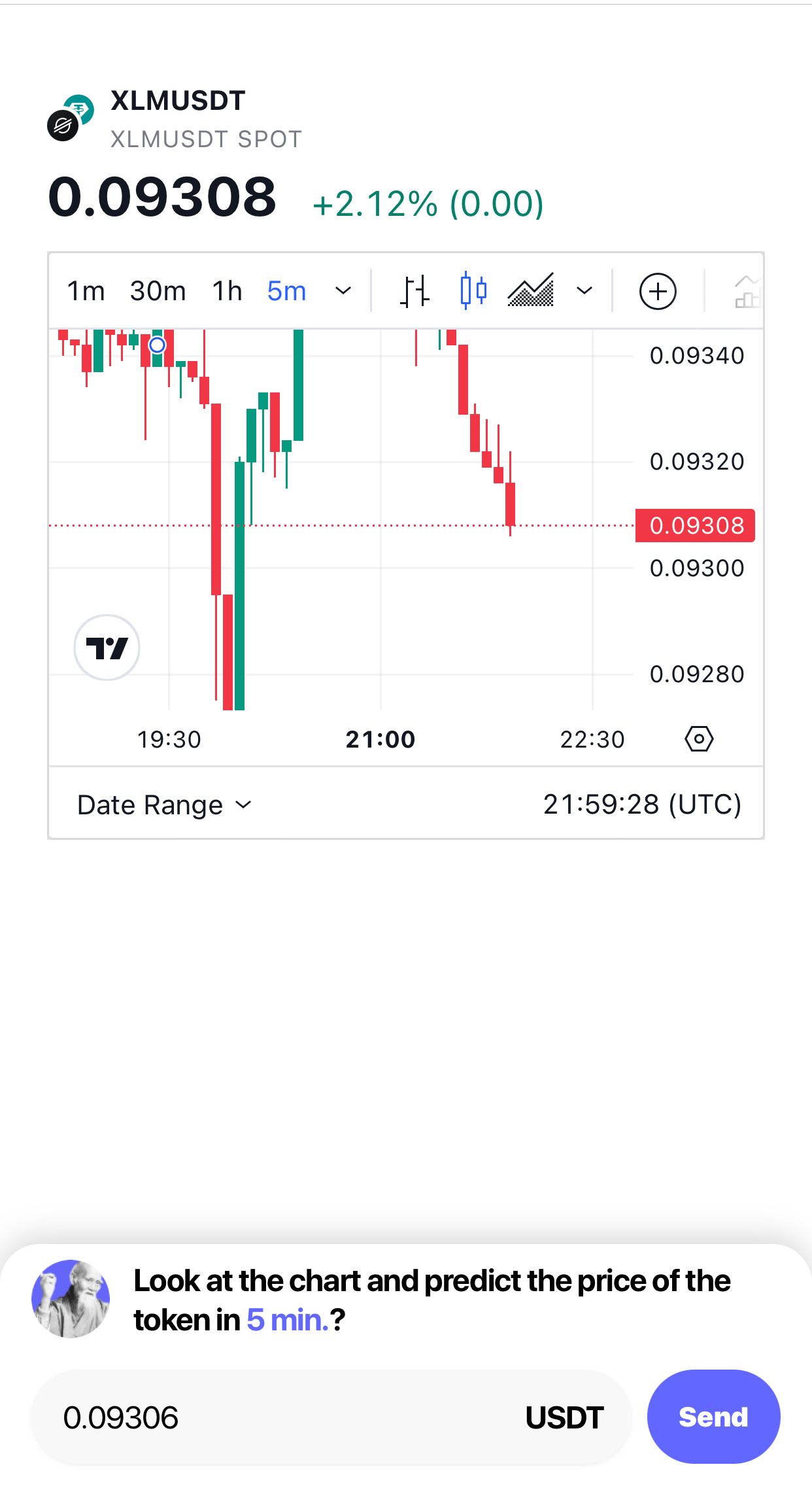Change chart interval to 1h
The width and height of the screenshot is (812, 1505).
click(x=227, y=291)
